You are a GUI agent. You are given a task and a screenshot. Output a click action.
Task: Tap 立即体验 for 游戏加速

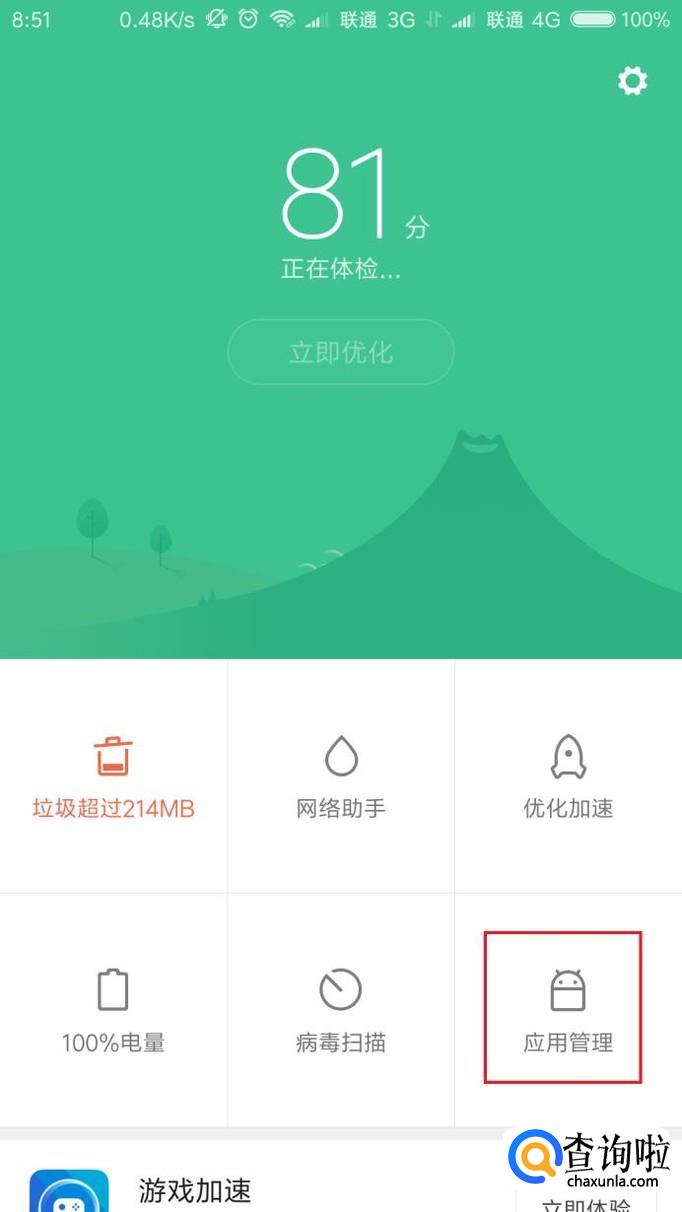pos(585,1200)
